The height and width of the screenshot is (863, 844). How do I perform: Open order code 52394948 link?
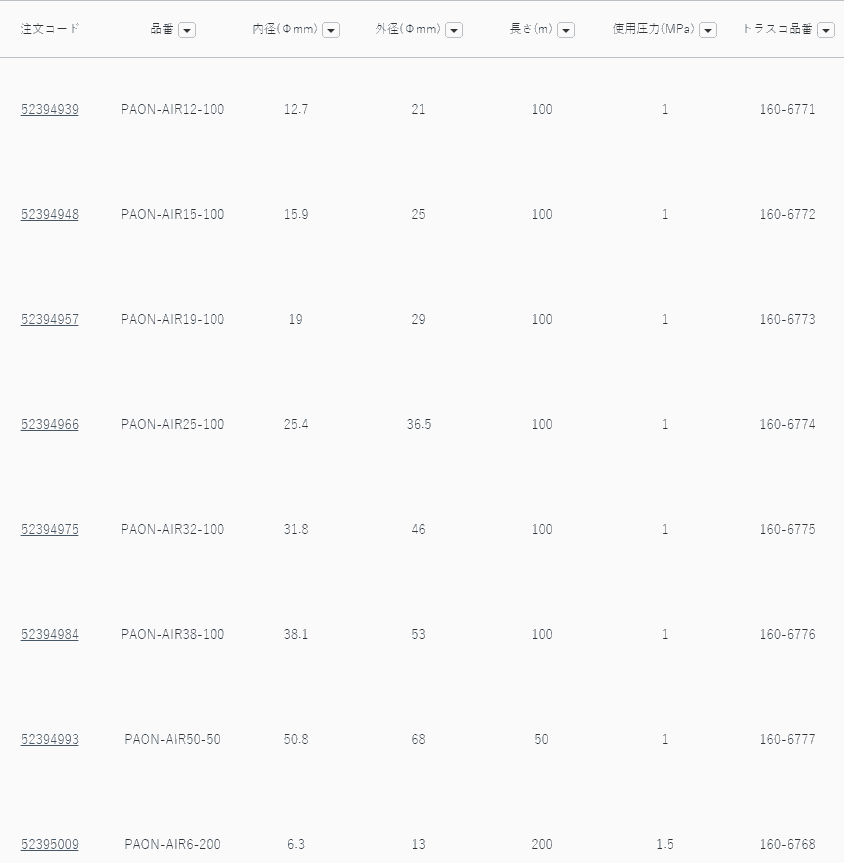[49, 214]
